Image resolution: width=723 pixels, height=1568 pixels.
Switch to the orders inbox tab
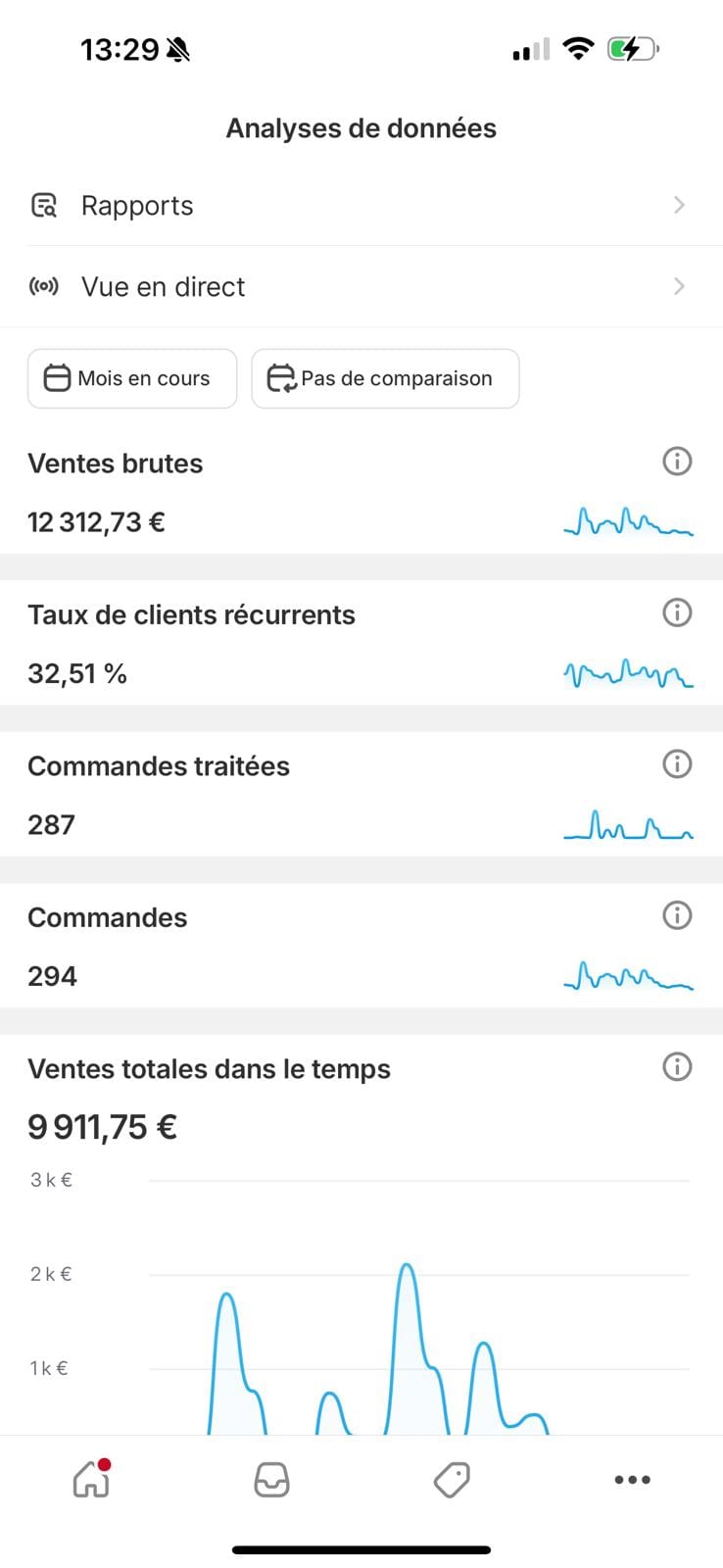pos(271,1480)
